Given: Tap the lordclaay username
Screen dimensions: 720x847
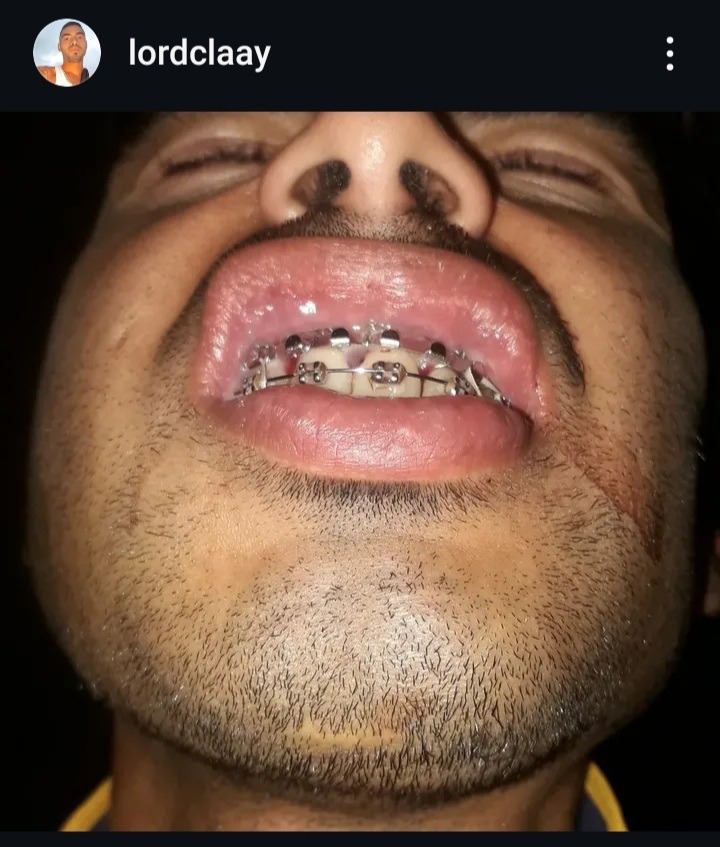Looking at the screenshot, I should [199, 54].
